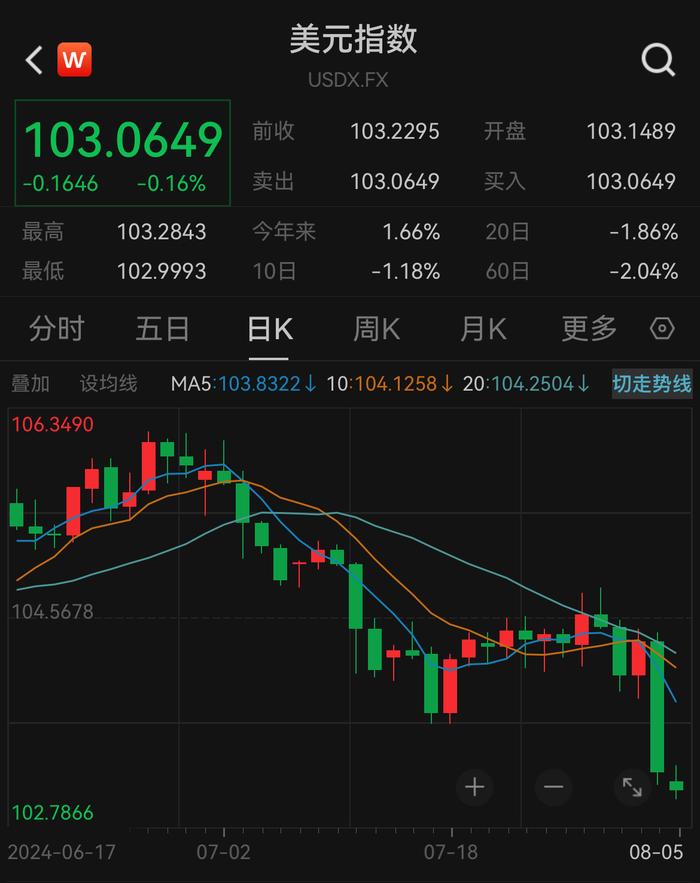Image resolution: width=700 pixels, height=883 pixels.
Task: Tap 叠加 to overlay another symbol
Action: point(31,383)
